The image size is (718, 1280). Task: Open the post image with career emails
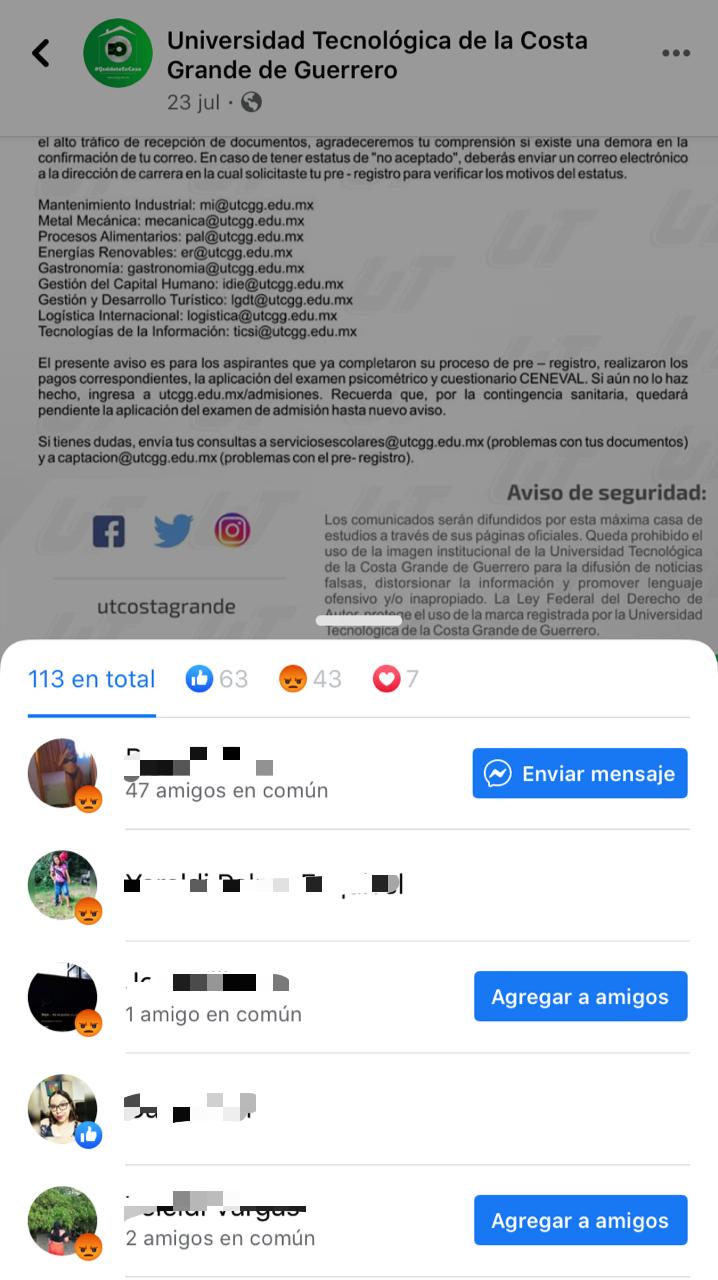(x=360, y=380)
